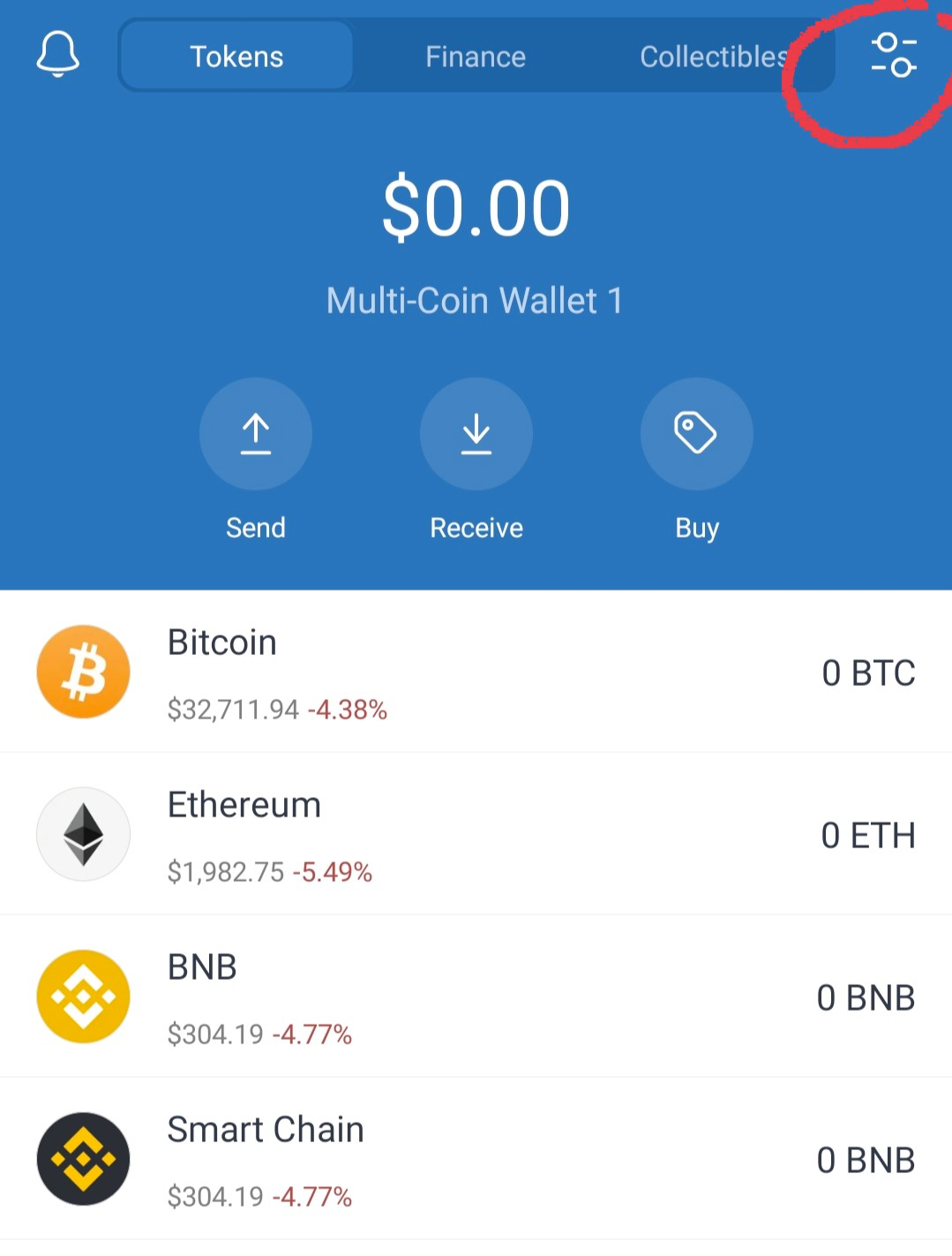Tap the Receive button
The image size is (952, 1256).
coord(476,434)
